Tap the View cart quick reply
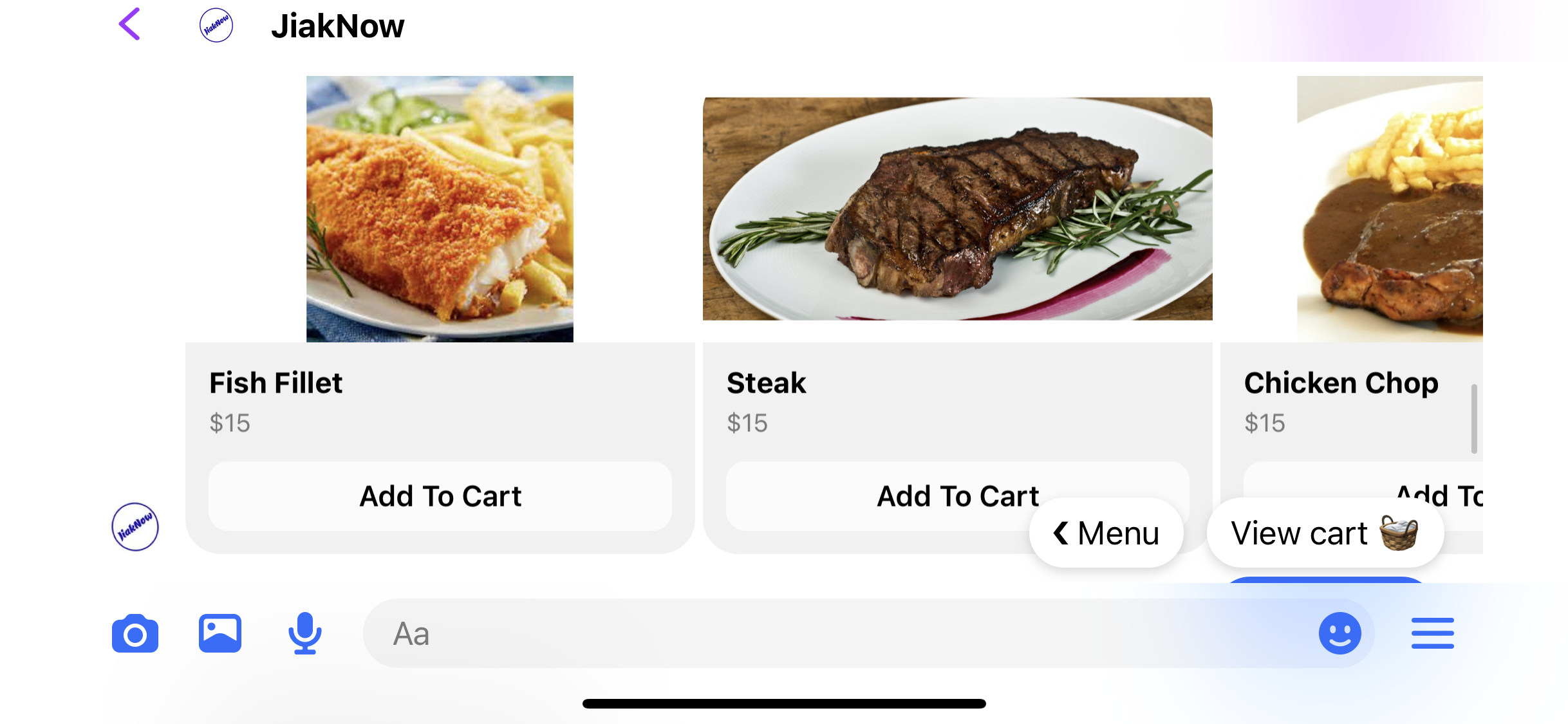Screen dimensions: 1568x724 [1324, 533]
